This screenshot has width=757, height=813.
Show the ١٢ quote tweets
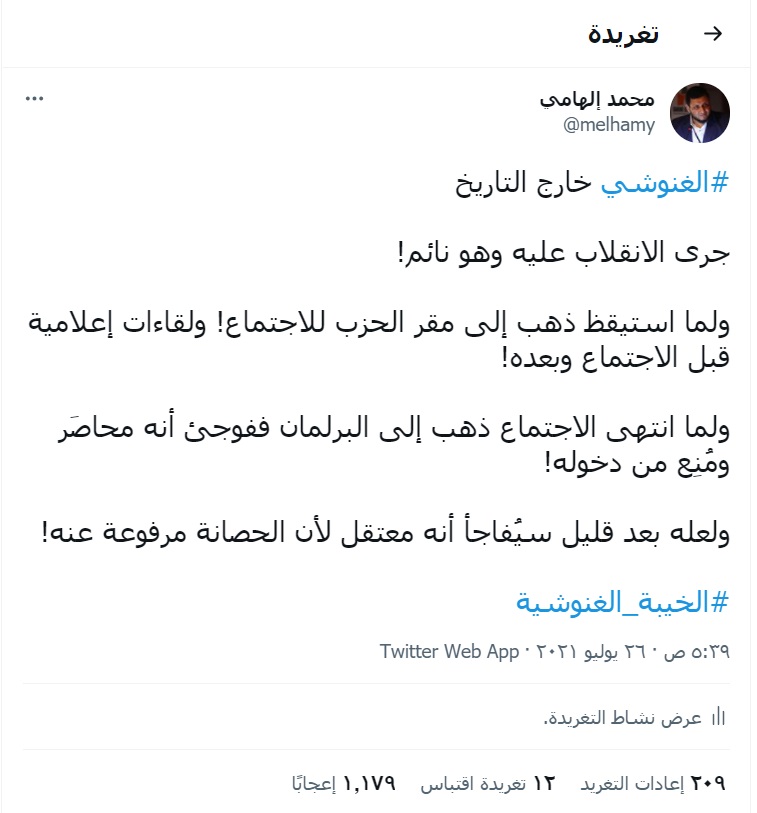(x=488, y=783)
